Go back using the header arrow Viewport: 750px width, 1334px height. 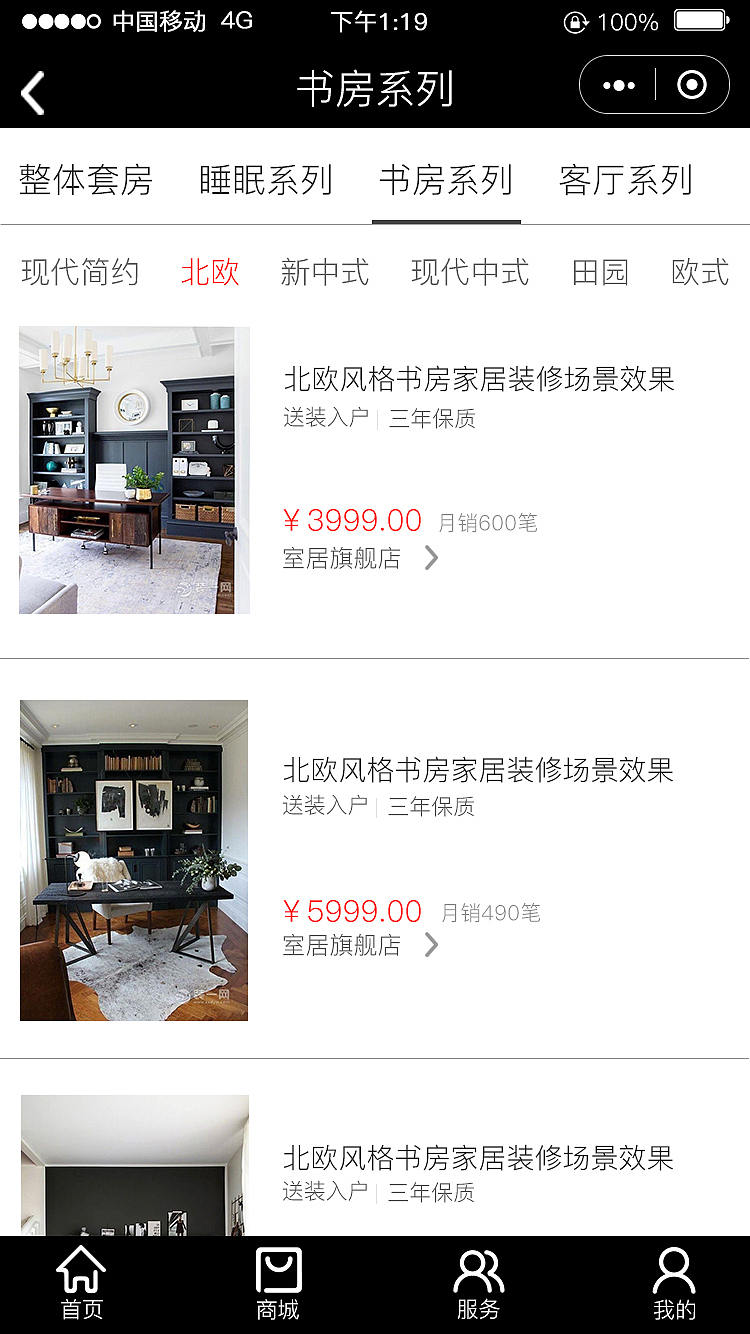click(34, 93)
